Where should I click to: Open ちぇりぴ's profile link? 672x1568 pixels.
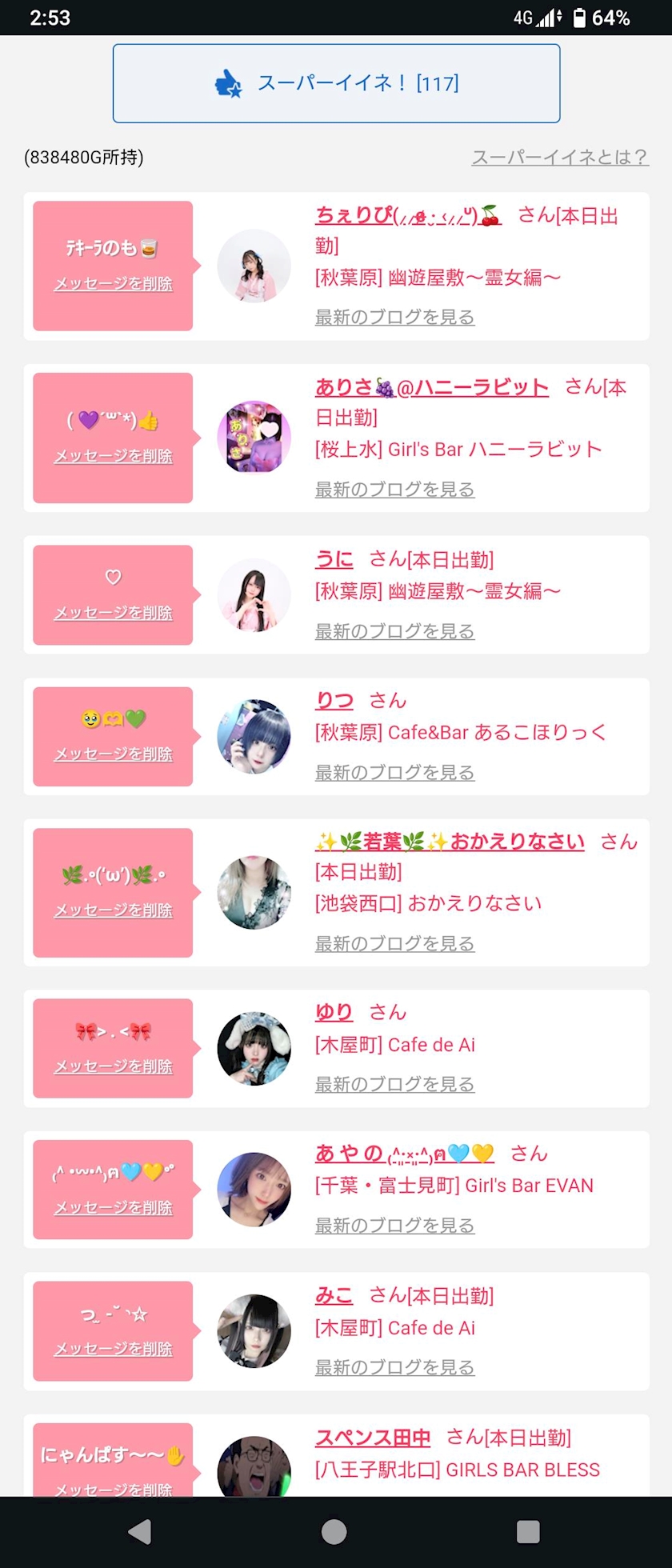[408, 215]
